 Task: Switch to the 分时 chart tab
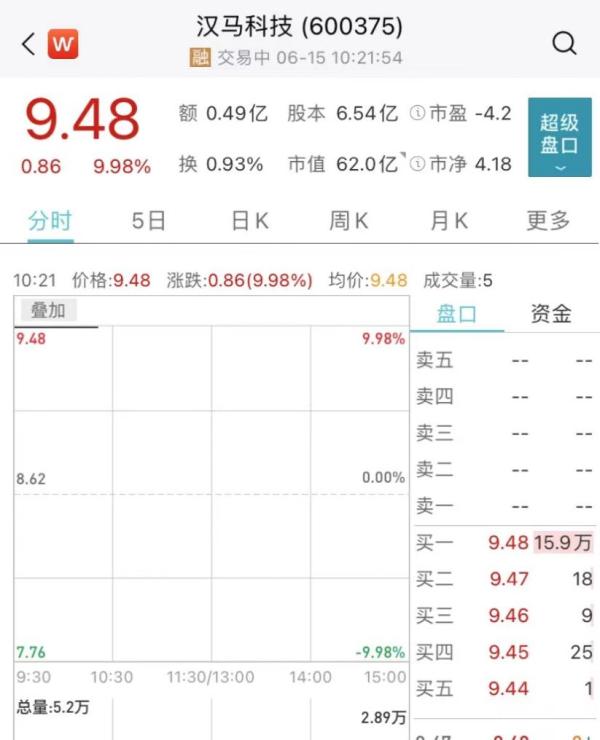[x=50, y=221]
